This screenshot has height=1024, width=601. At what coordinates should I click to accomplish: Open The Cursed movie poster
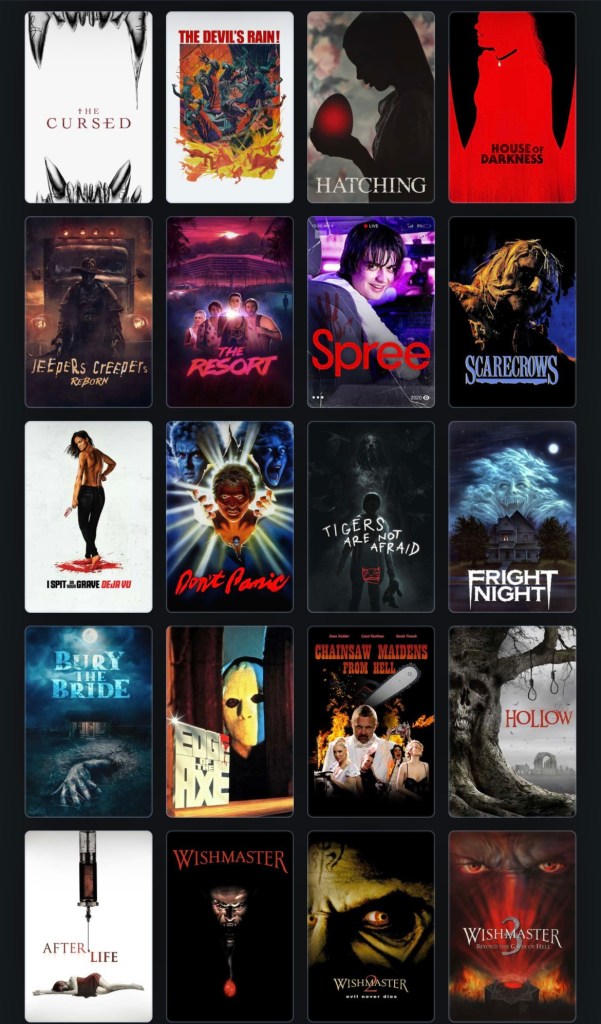point(88,107)
